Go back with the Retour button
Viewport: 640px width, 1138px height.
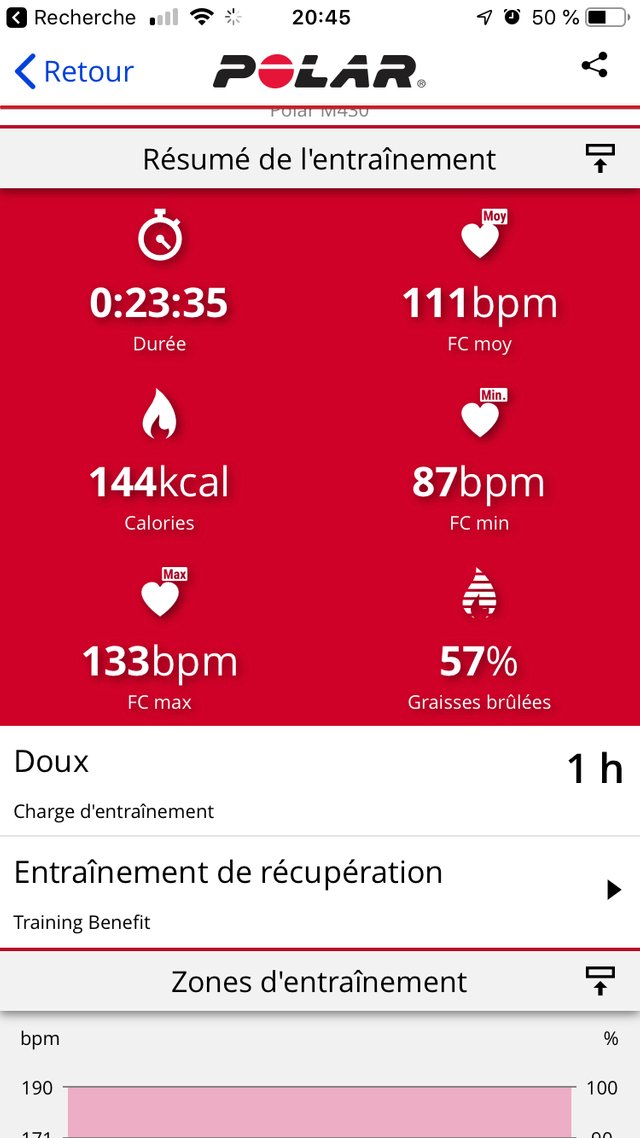pos(74,71)
